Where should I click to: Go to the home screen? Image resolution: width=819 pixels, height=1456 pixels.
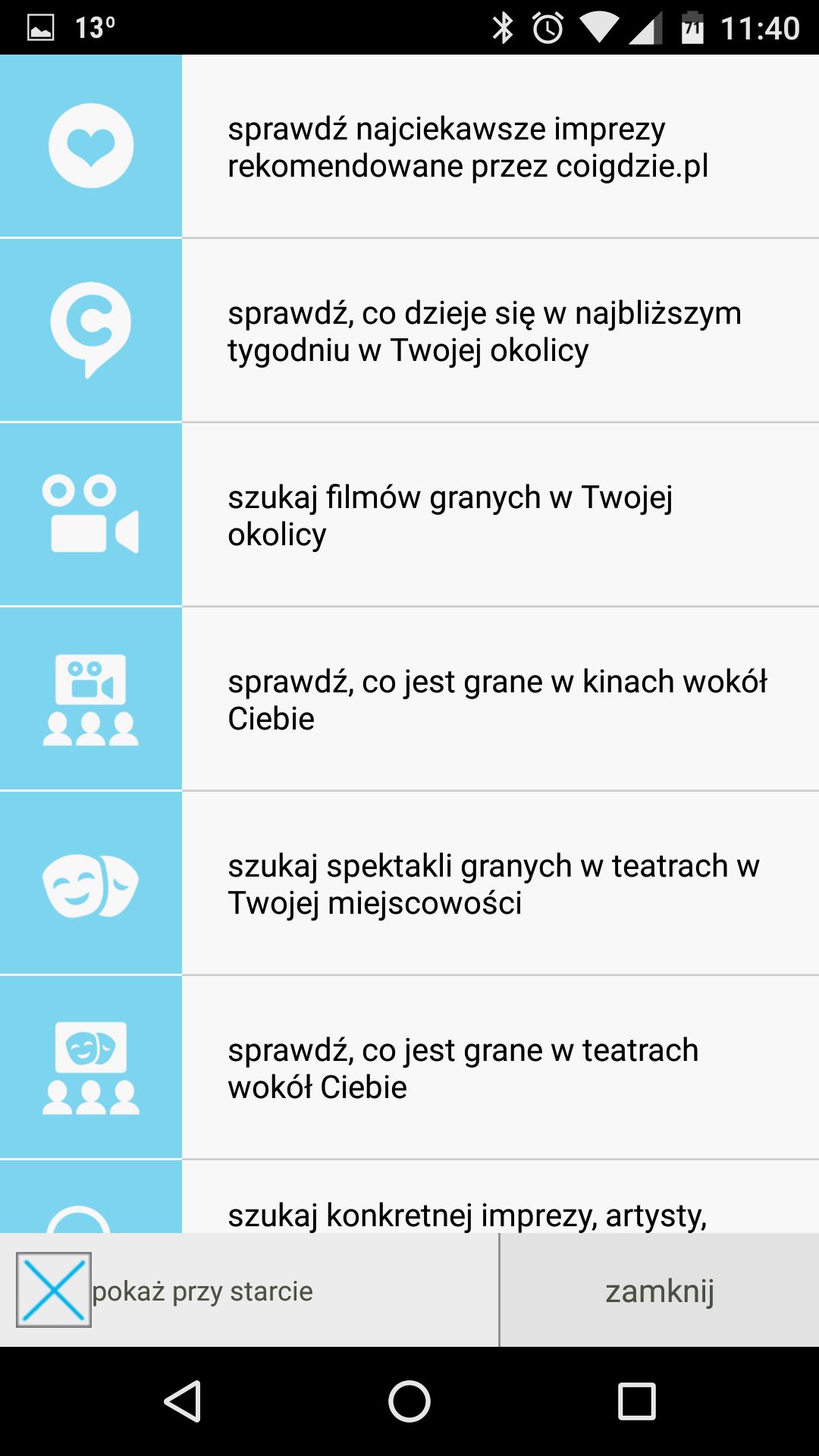(x=409, y=1401)
